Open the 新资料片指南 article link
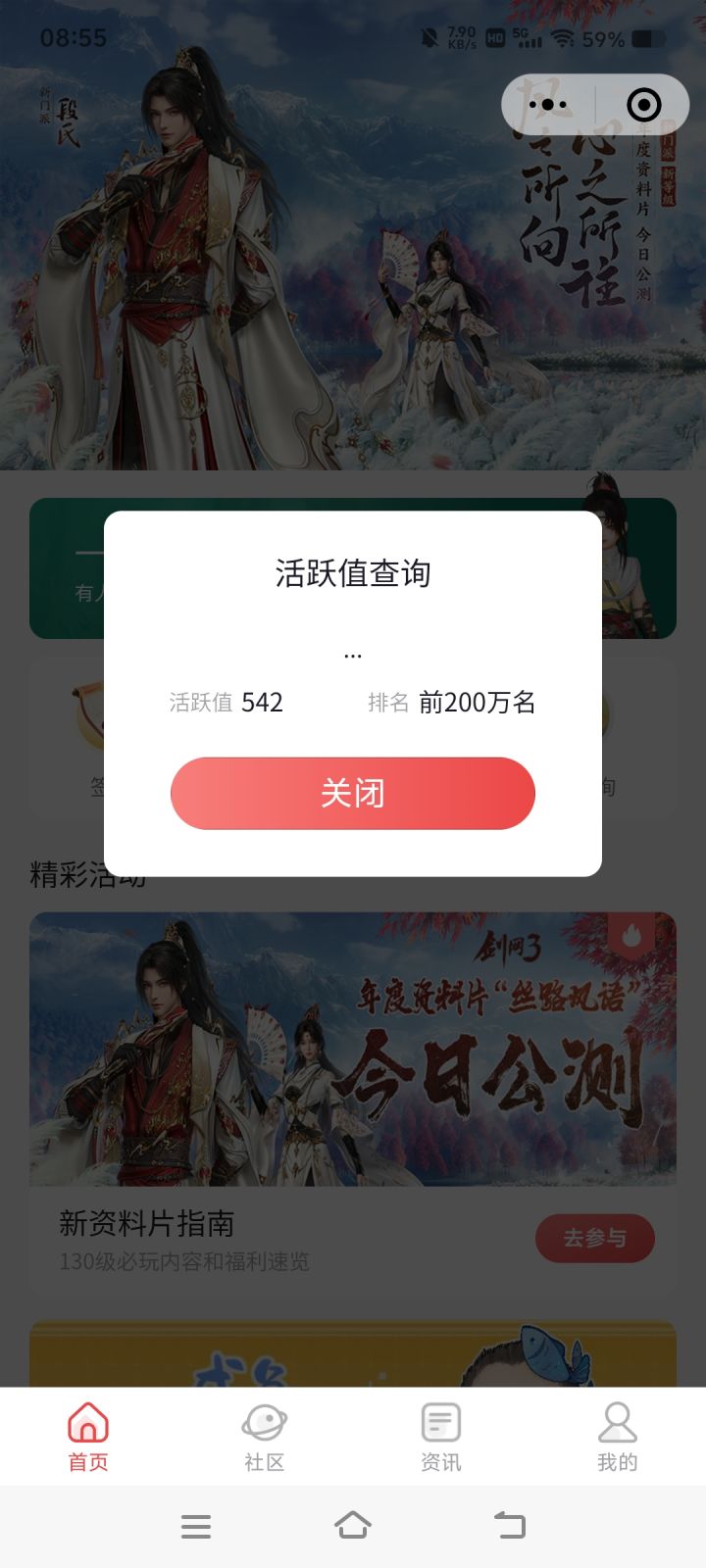The image size is (706, 1568). click(x=147, y=1223)
